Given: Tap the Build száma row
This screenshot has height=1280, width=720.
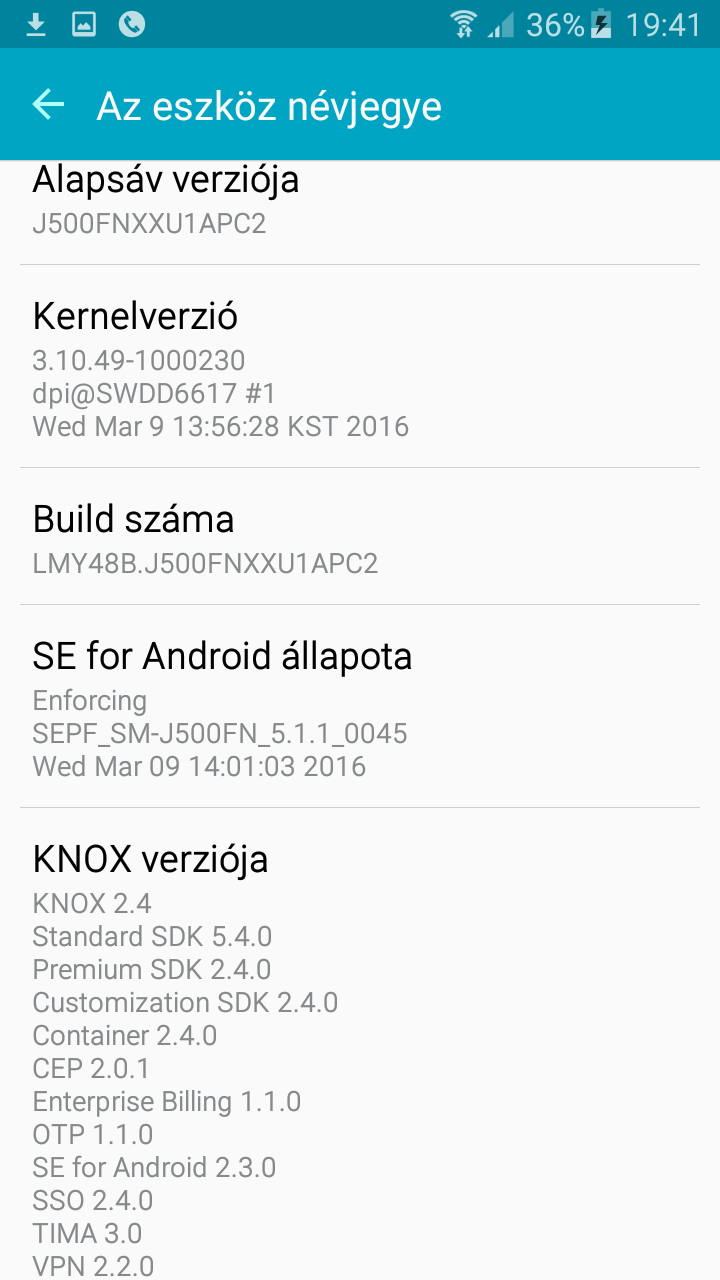Looking at the screenshot, I should [x=360, y=536].
